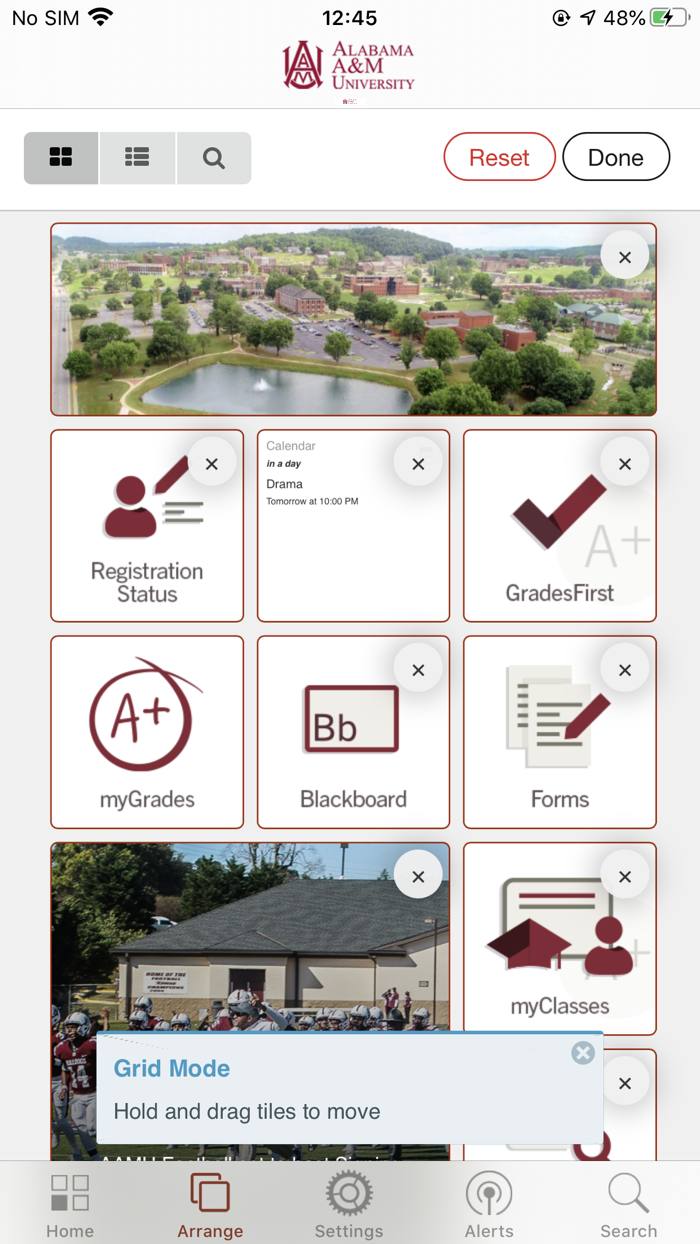
Task: Remove the myClasses tile
Action: click(x=625, y=877)
